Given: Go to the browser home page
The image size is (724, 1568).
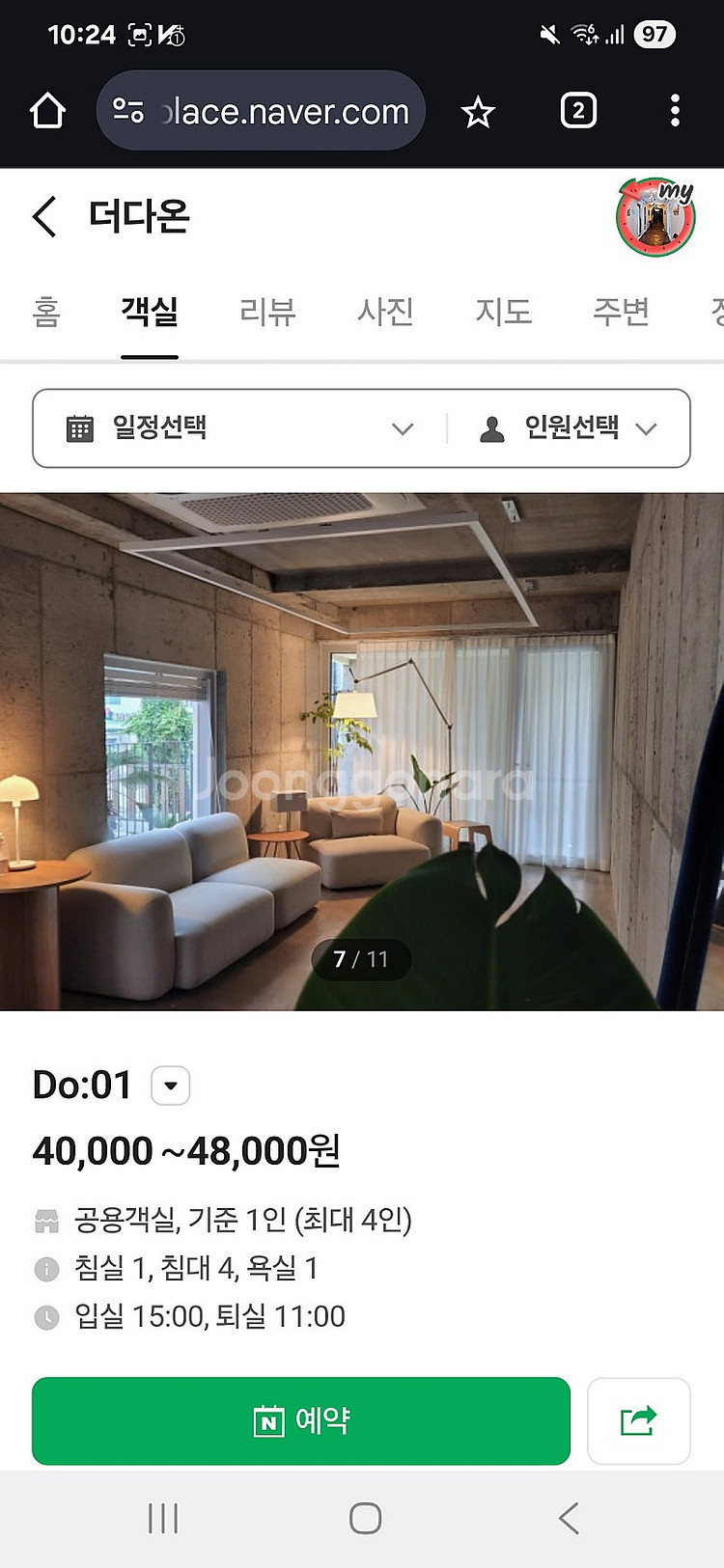Looking at the screenshot, I should [x=47, y=111].
